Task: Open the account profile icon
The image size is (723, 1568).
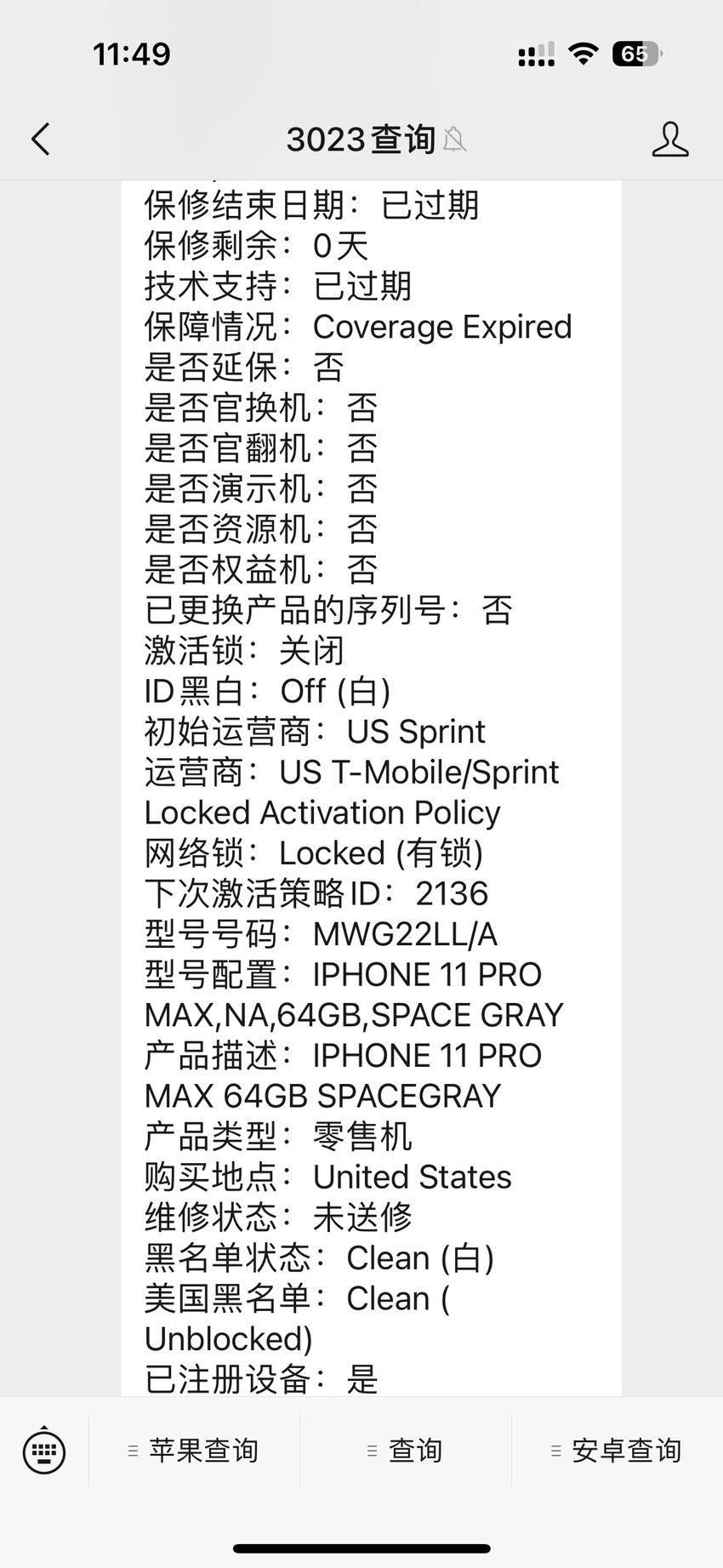Action: click(669, 140)
